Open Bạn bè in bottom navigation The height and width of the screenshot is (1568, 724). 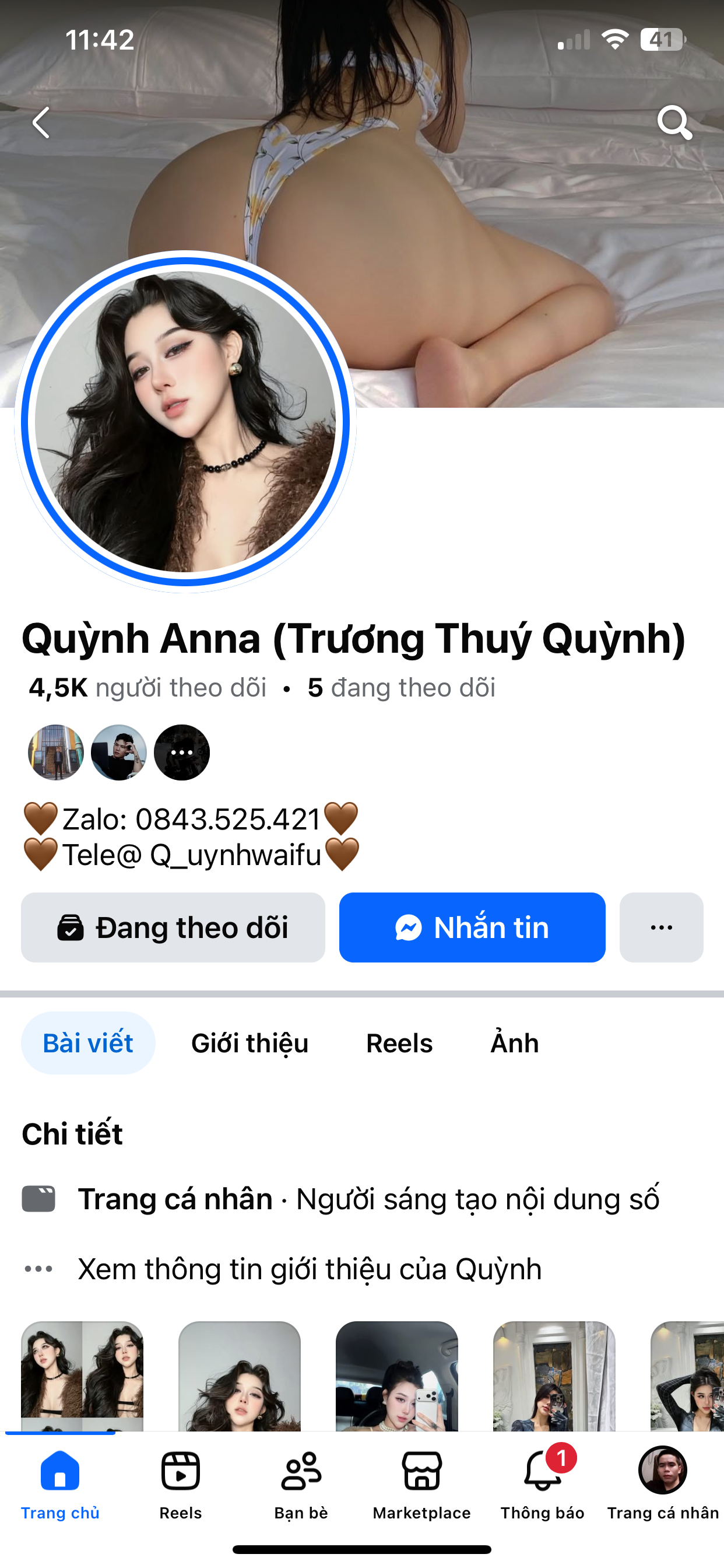(301, 1483)
